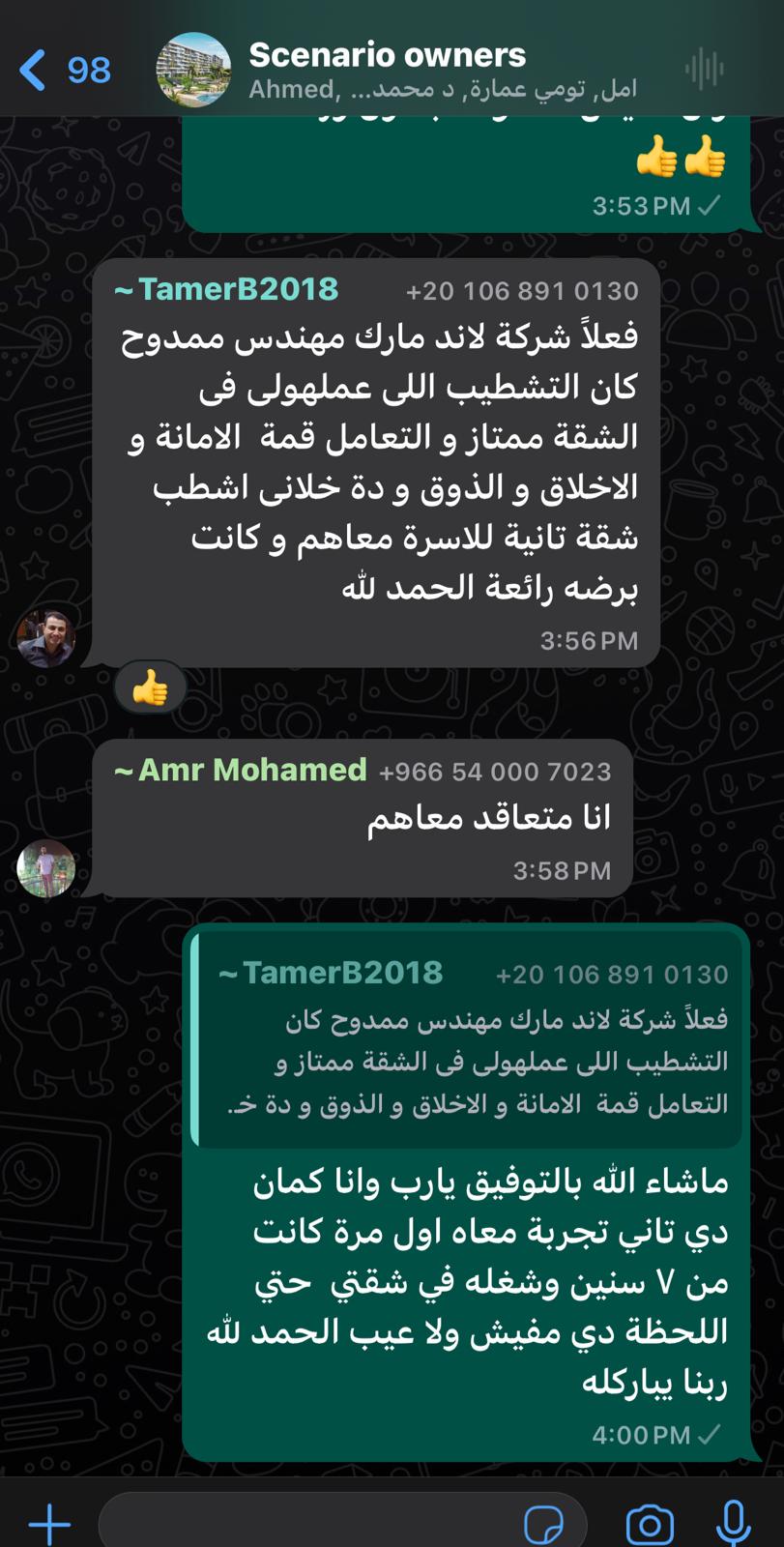Open Amr Mohamed's profile picture

click(x=46, y=868)
